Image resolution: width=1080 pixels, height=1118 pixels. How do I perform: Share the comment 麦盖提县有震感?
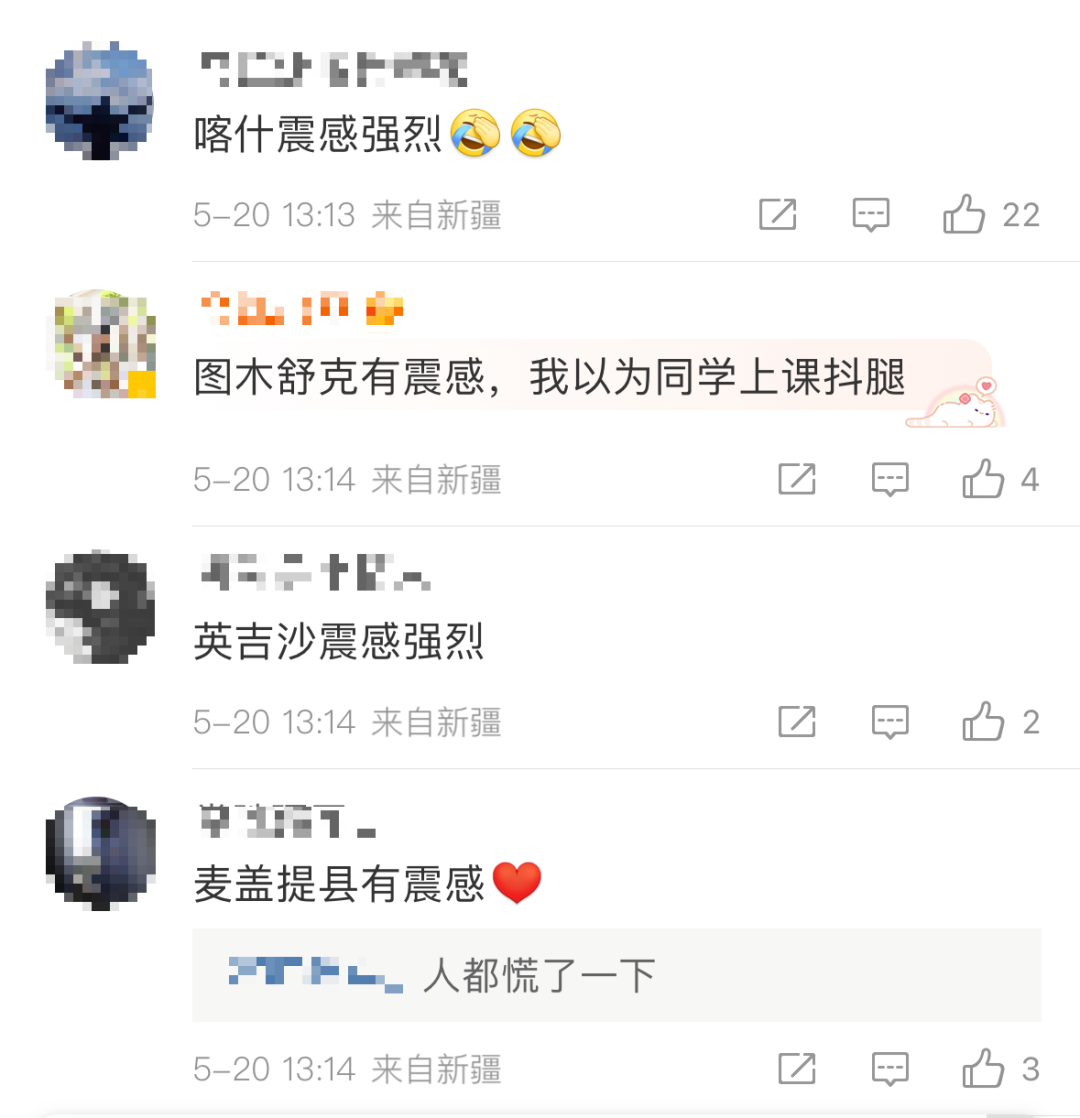[796, 1069]
